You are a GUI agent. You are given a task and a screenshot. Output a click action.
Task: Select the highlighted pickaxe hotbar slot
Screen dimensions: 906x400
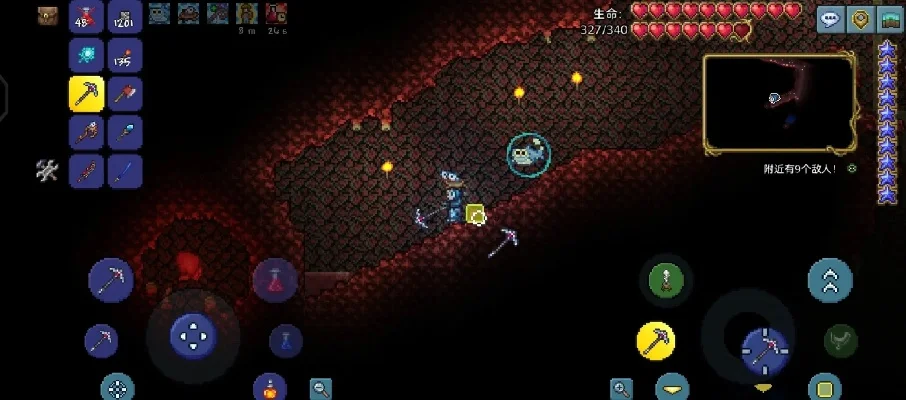click(87, 94)
